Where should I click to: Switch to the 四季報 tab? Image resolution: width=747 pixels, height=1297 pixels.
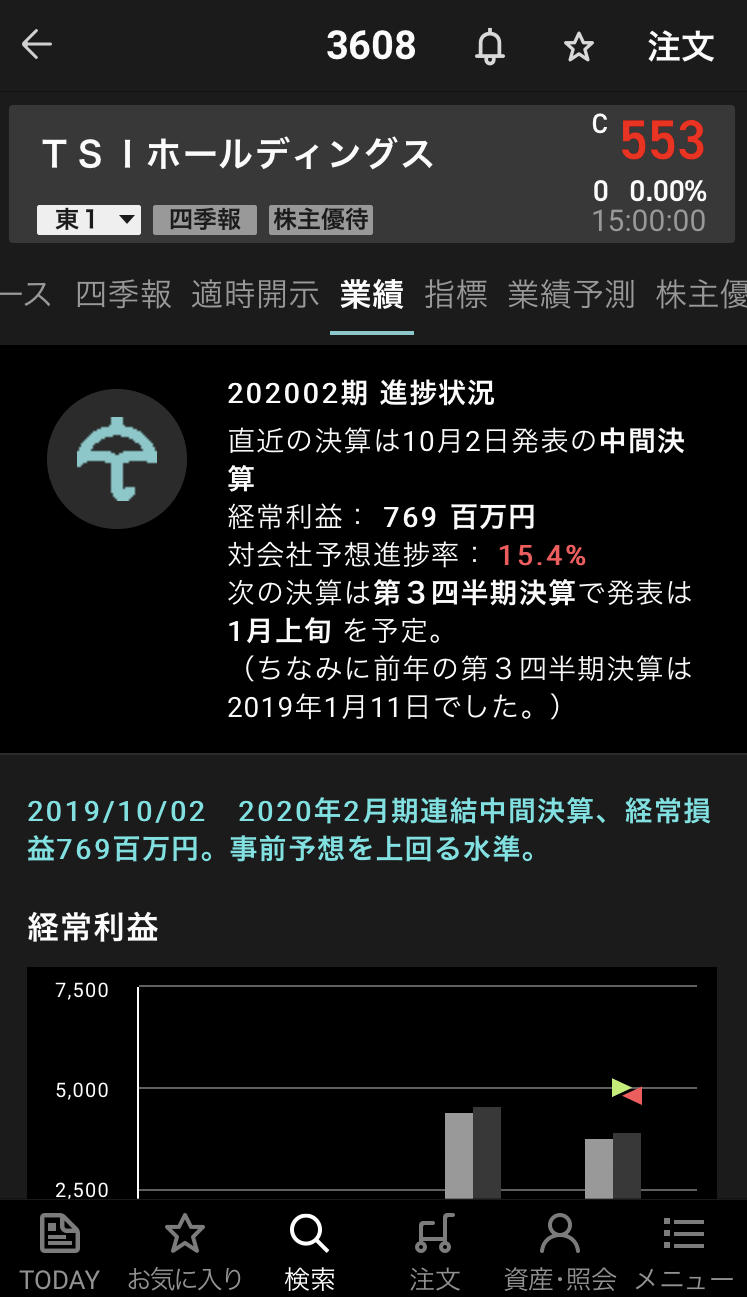[x=124, y=294]
